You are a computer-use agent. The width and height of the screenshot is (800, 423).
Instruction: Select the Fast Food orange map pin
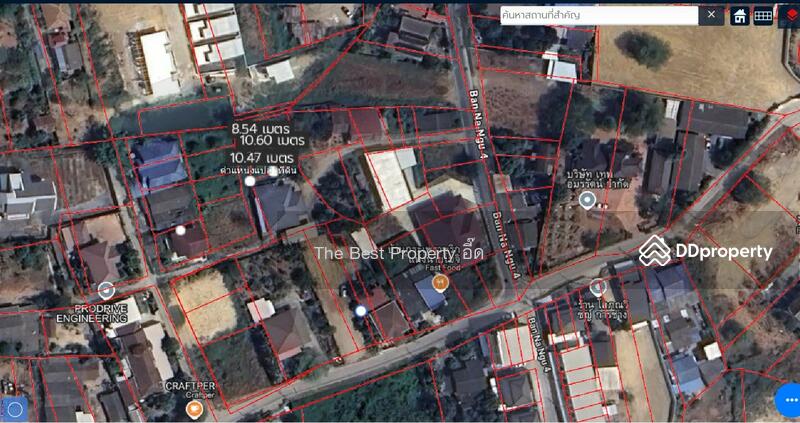tap(439, 283)
